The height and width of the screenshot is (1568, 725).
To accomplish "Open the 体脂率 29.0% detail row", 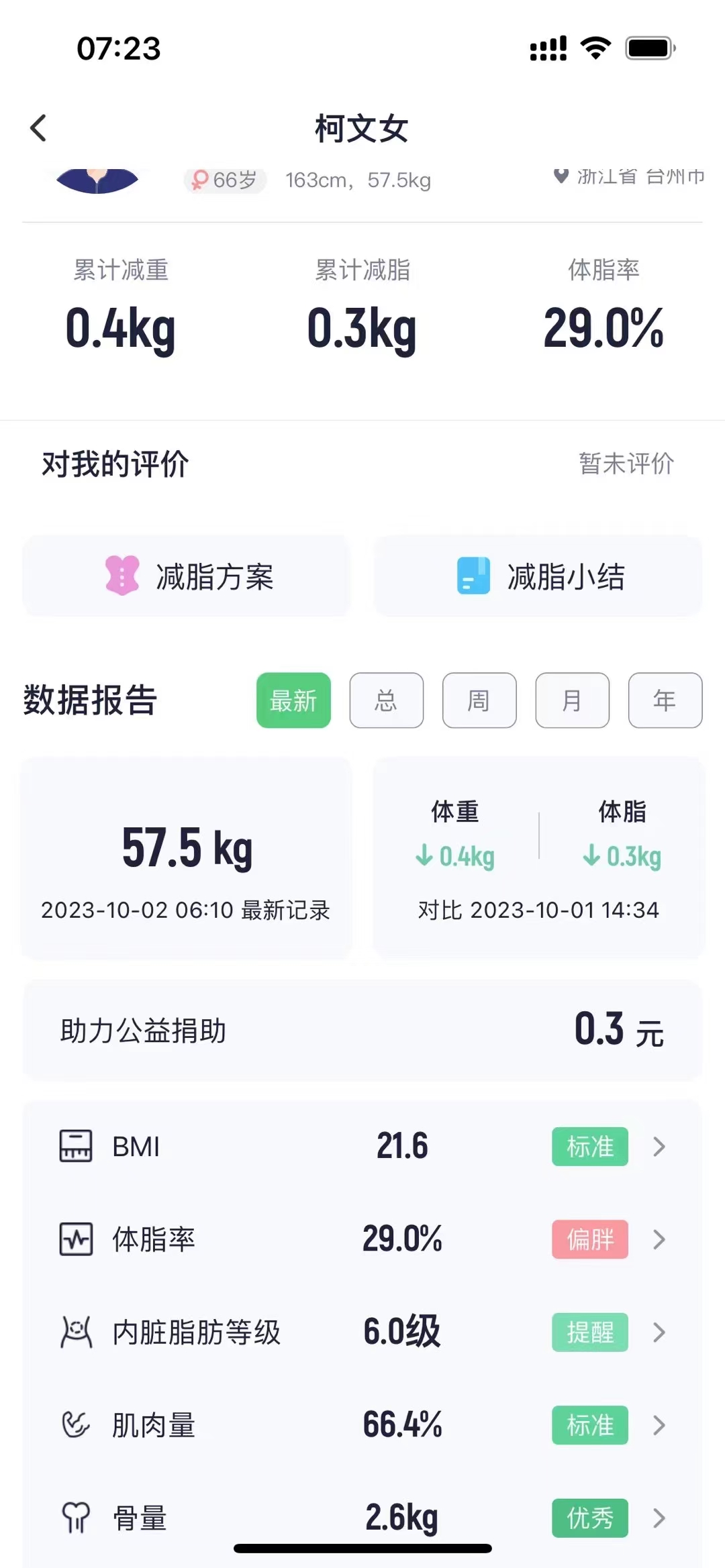I will tap(362, 1239).
